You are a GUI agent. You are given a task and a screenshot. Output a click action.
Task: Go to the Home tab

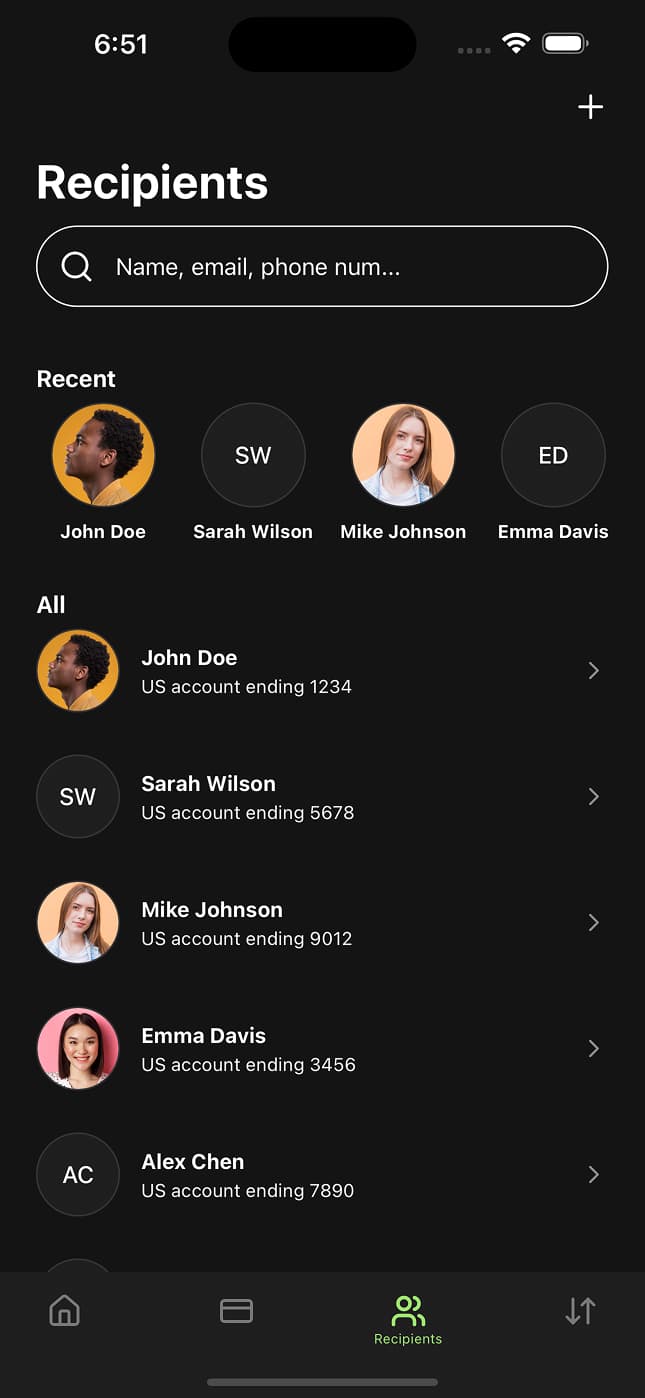click(64, 1310)
